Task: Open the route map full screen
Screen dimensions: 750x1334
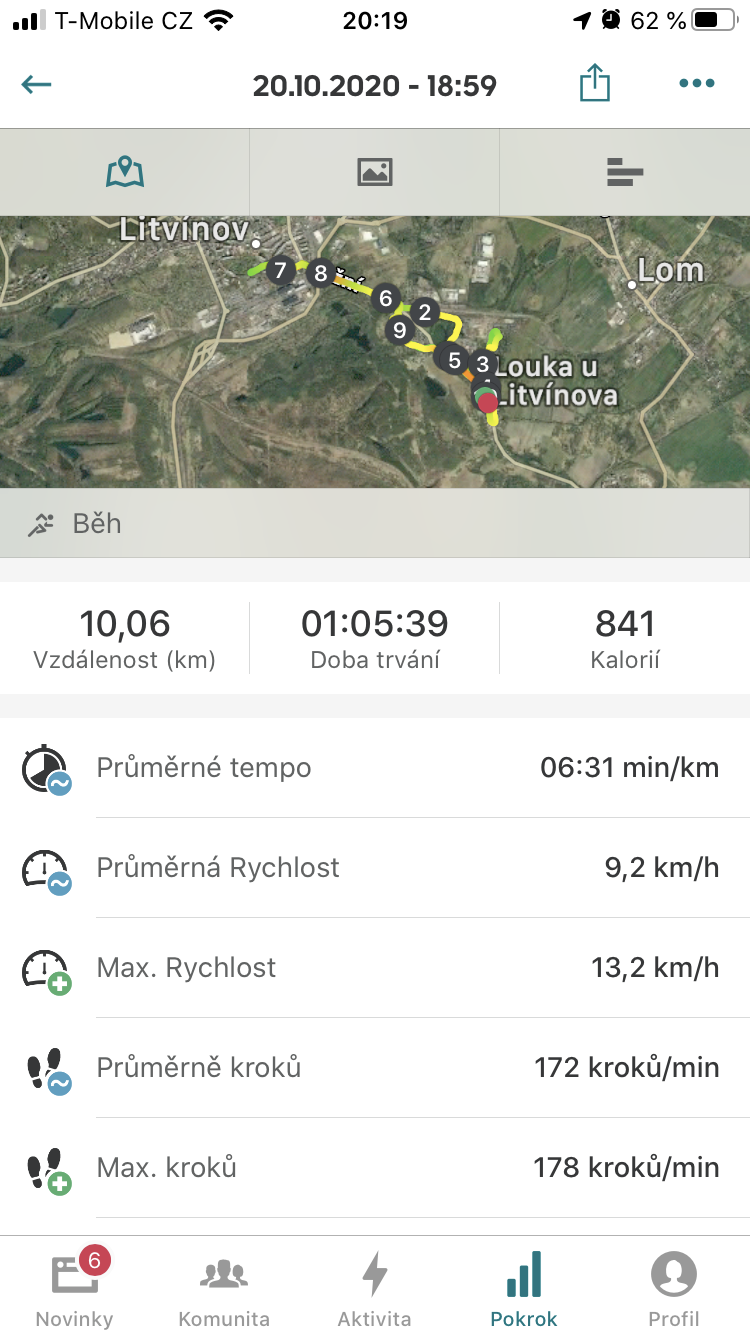Action: point(375,352)
